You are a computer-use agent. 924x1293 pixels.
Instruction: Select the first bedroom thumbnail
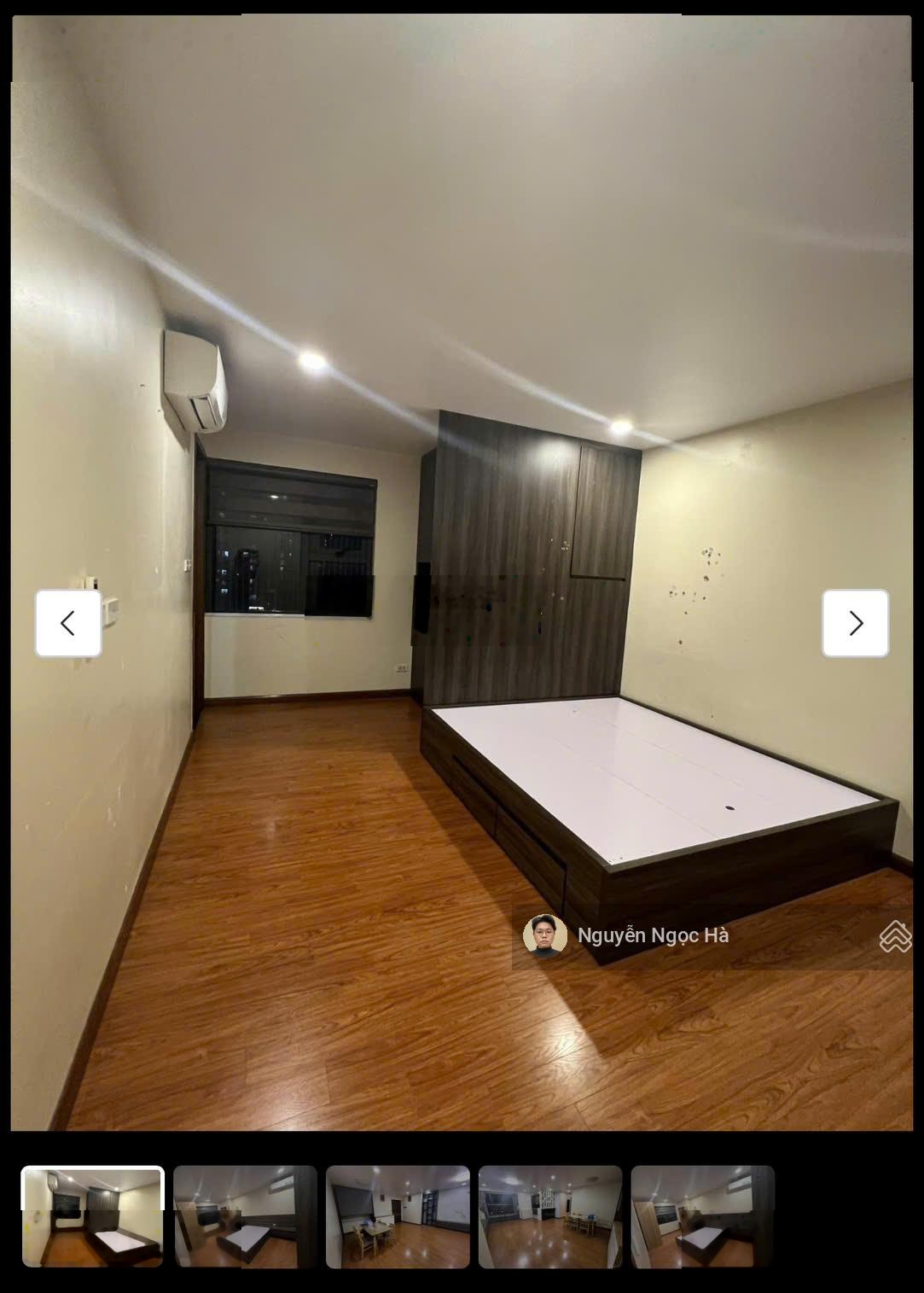(x=92, y=1216)
